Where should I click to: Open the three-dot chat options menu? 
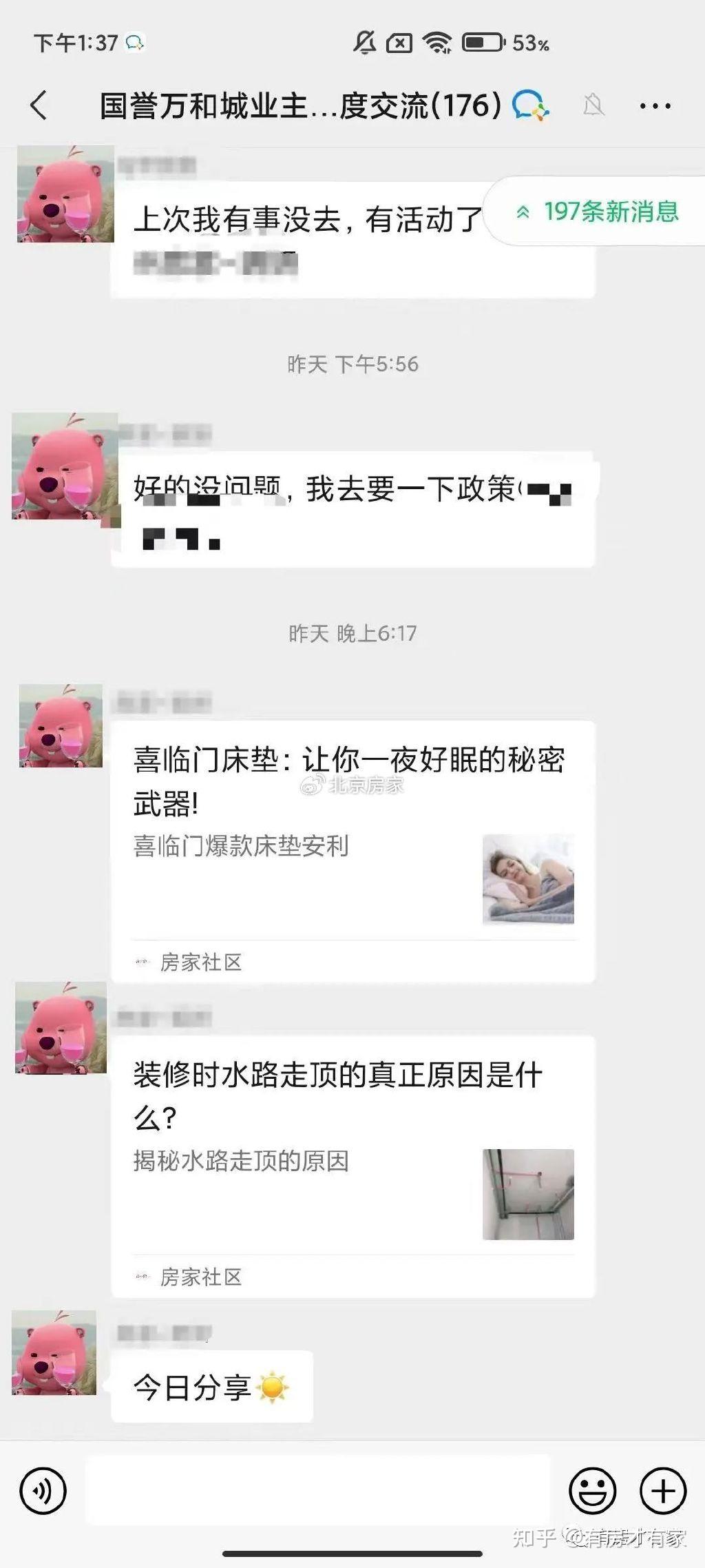click(655, 106)
